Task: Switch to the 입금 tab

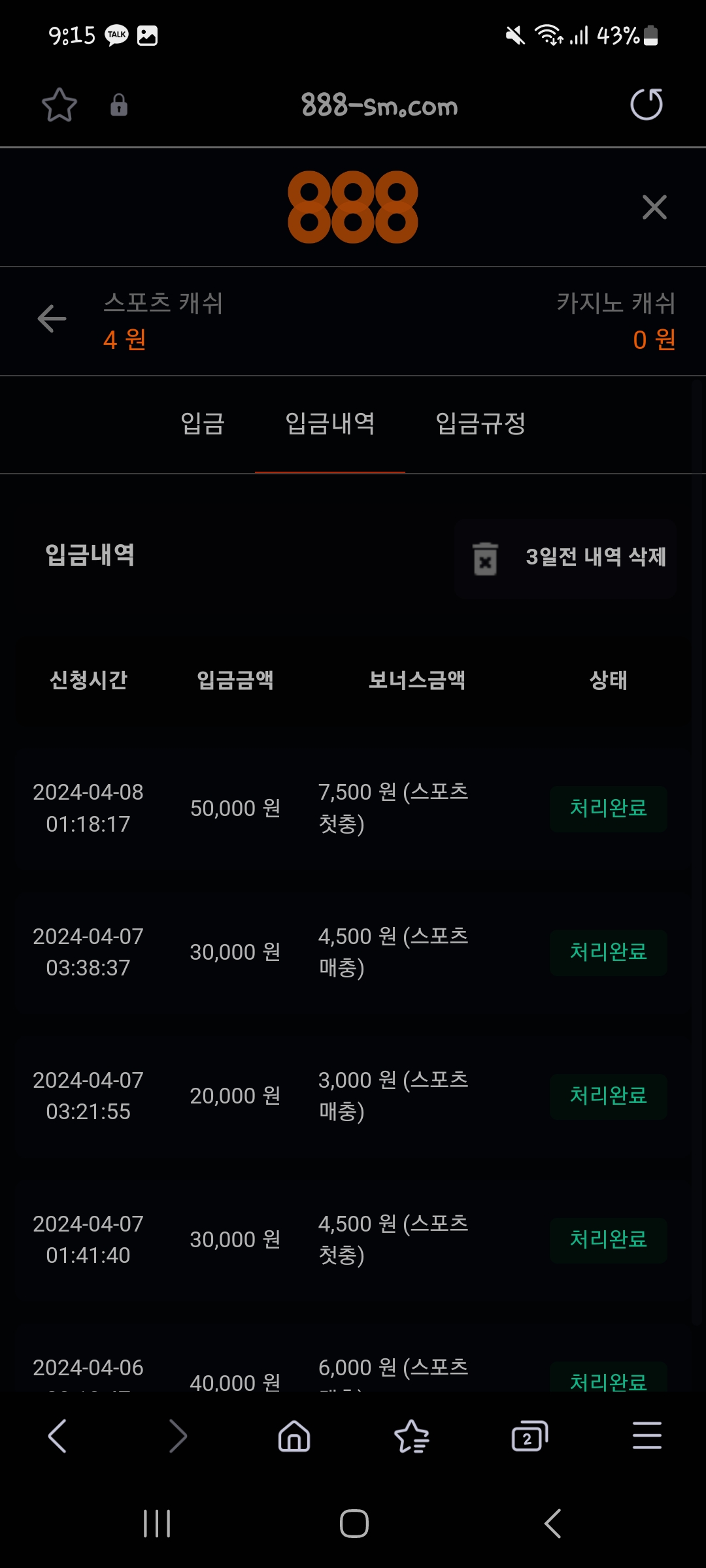Action: [x=203, y=423]
